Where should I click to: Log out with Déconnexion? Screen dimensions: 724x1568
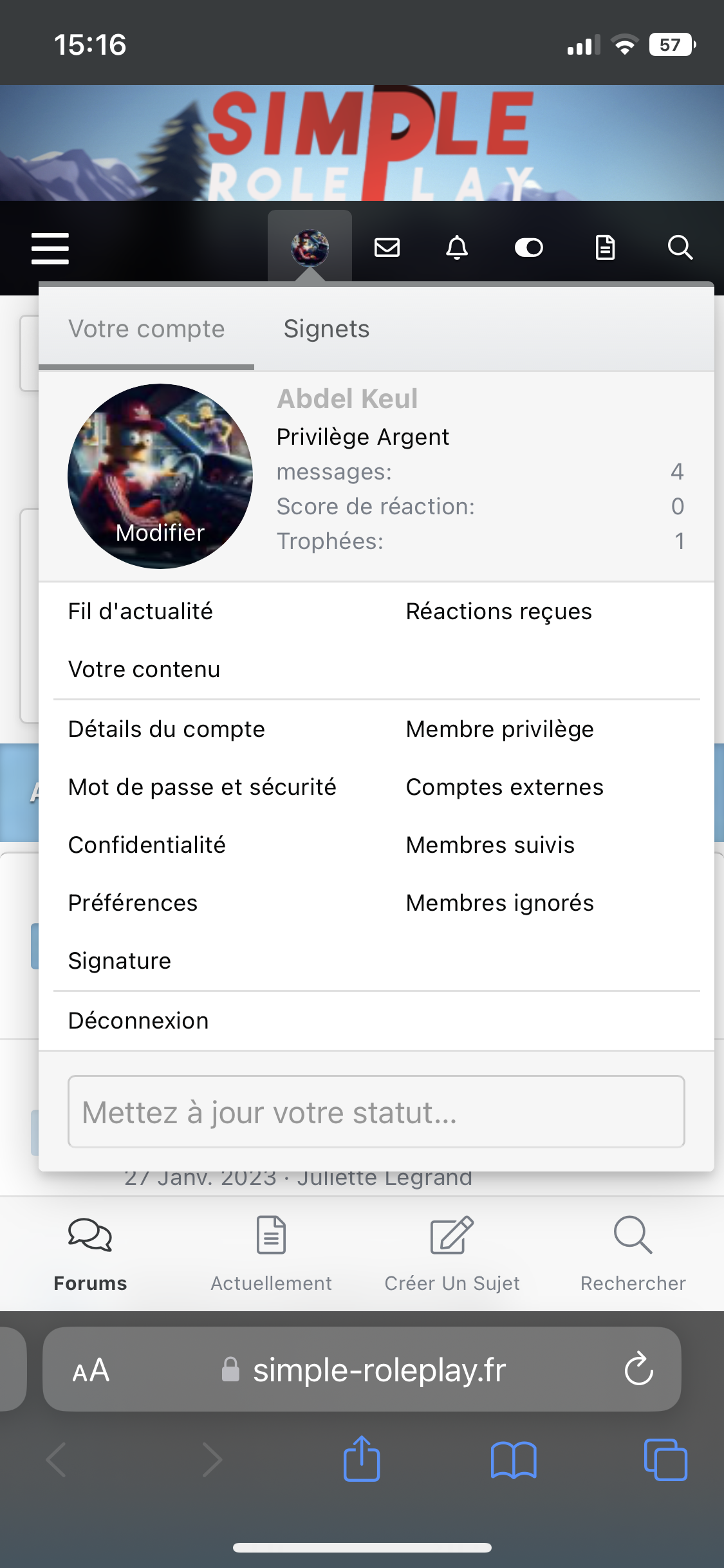[138, 1021]
